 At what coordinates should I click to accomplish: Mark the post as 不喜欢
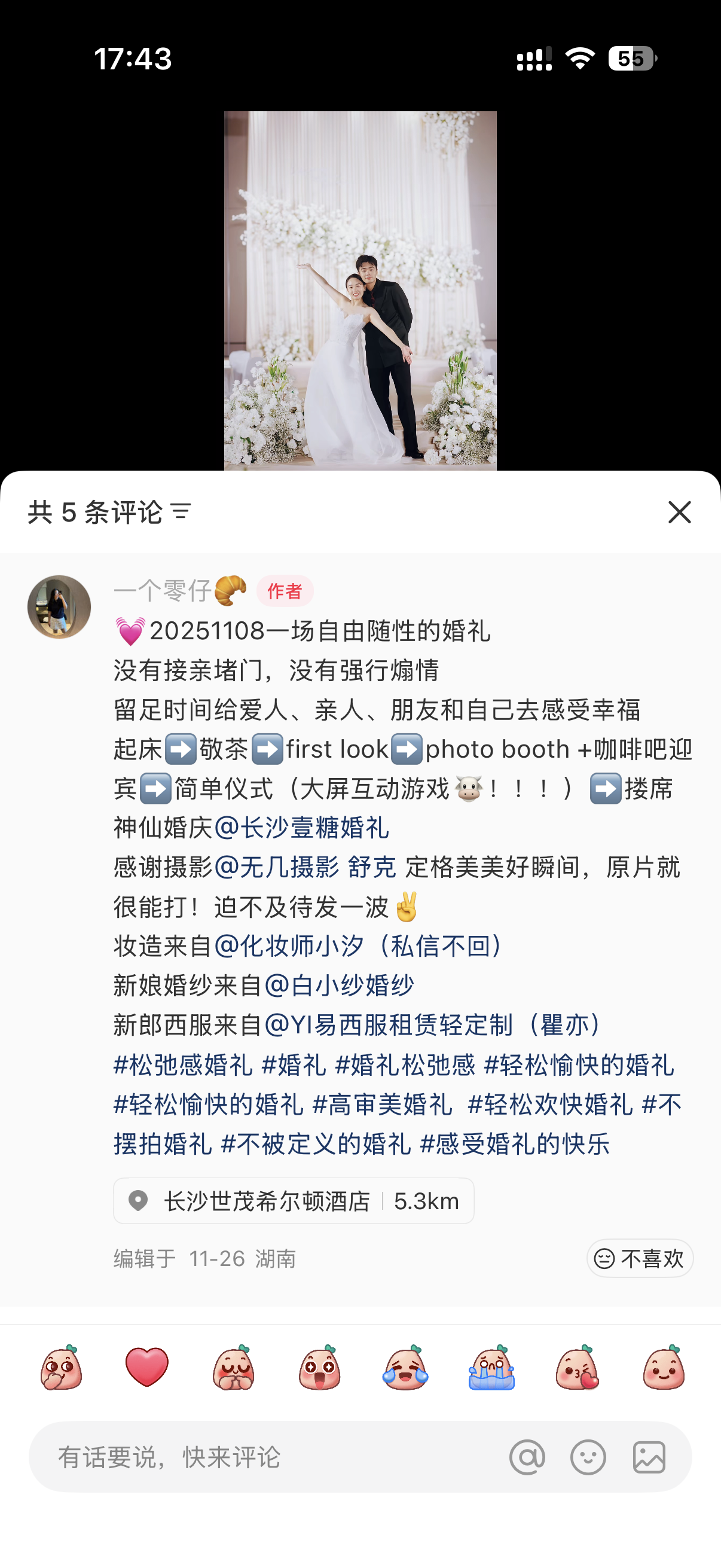(x=640, y=1258)
